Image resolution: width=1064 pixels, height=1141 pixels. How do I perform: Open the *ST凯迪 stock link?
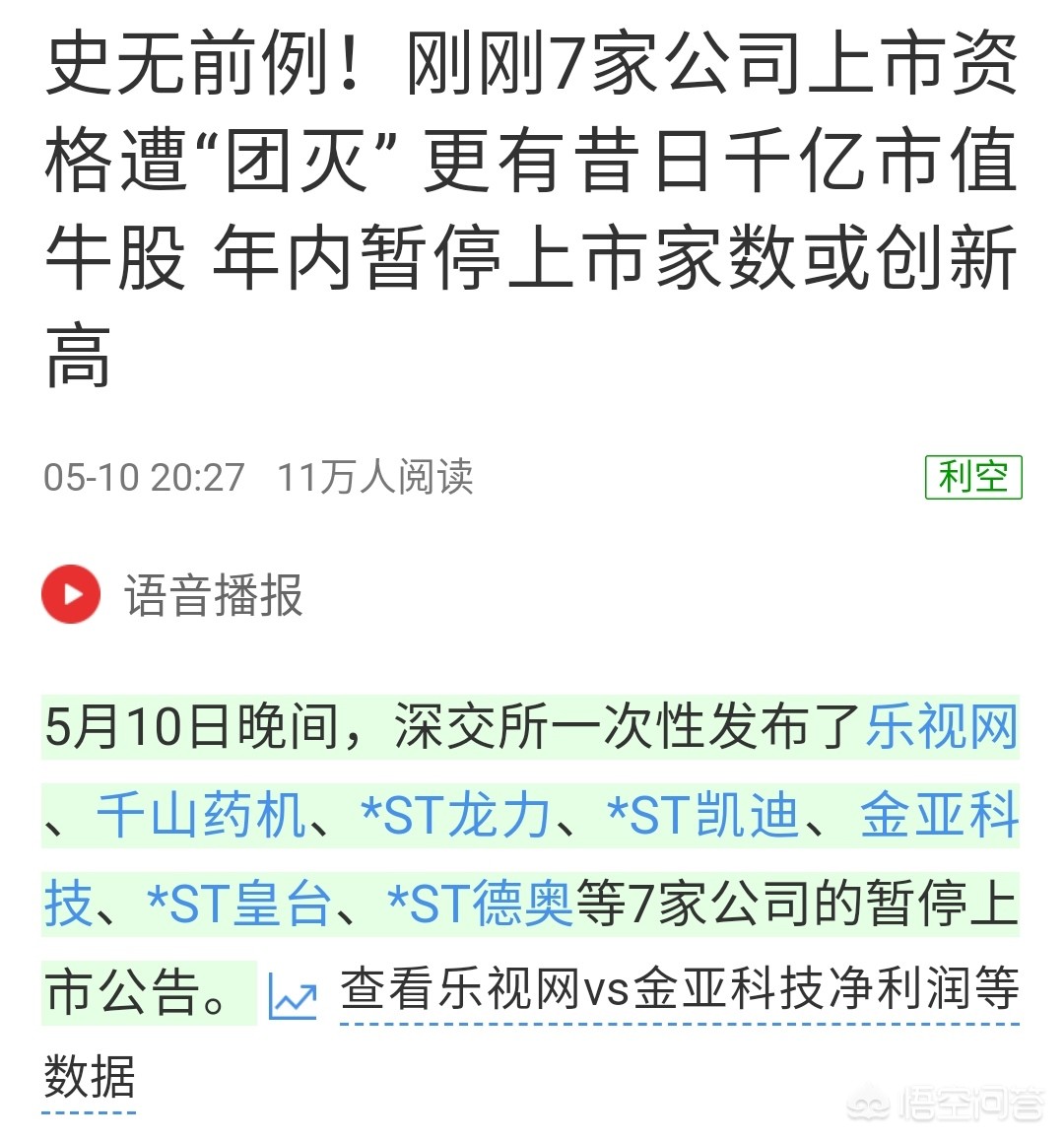(702, 816)
